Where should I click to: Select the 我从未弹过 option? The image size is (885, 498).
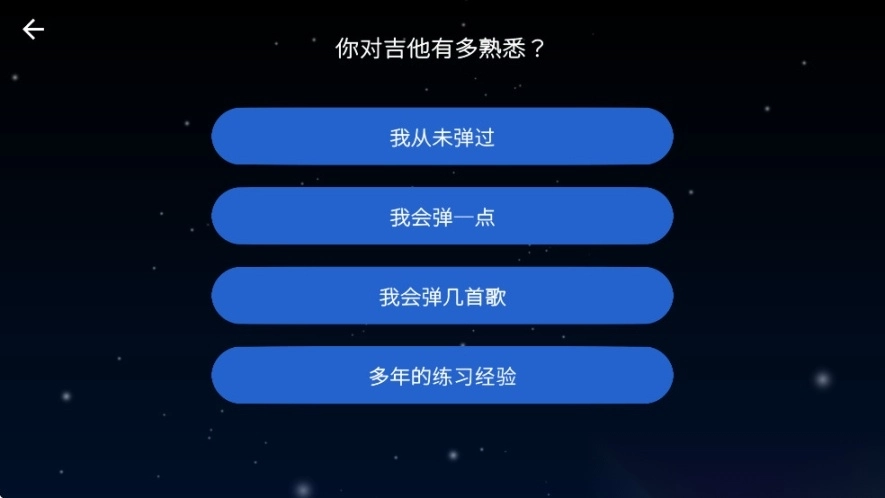pos(442,137)
